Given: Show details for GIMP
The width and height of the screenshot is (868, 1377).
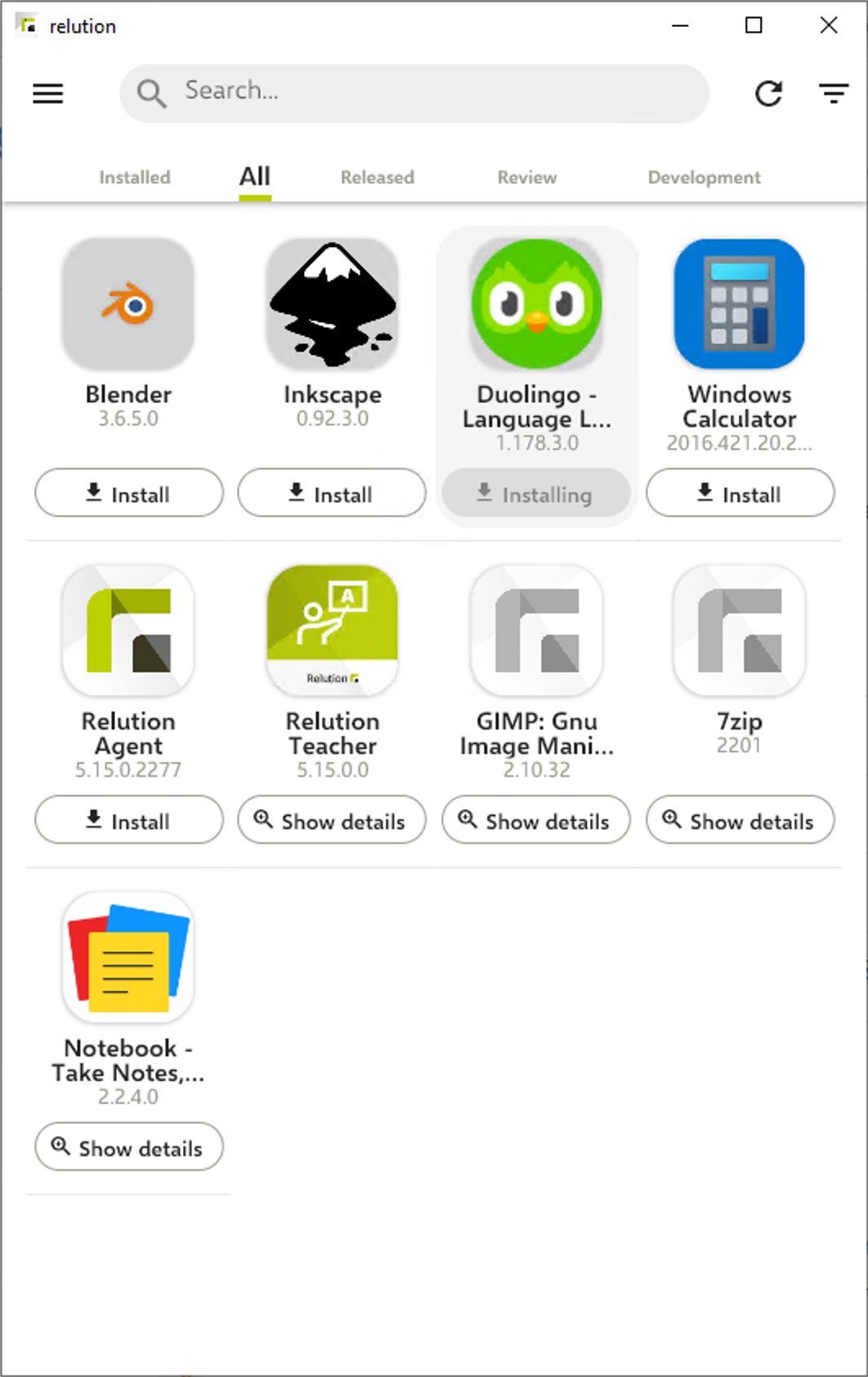Looking at the screenshot, I should [x=536, y=819].
